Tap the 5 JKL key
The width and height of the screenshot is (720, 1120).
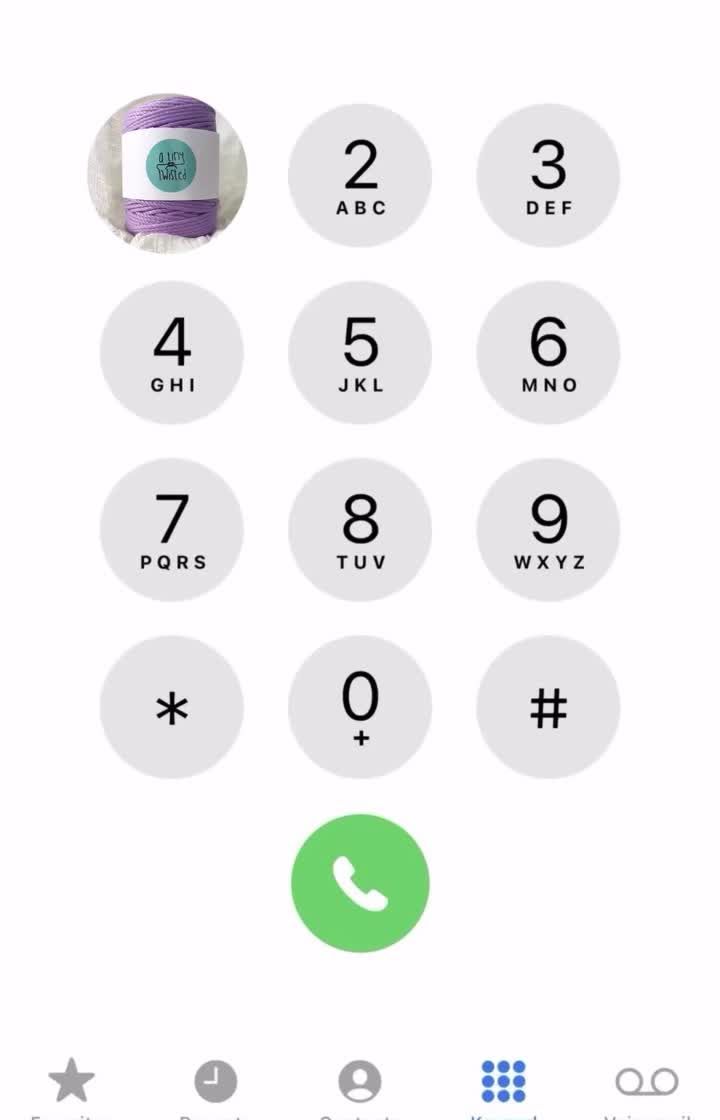tap(360, 353)
